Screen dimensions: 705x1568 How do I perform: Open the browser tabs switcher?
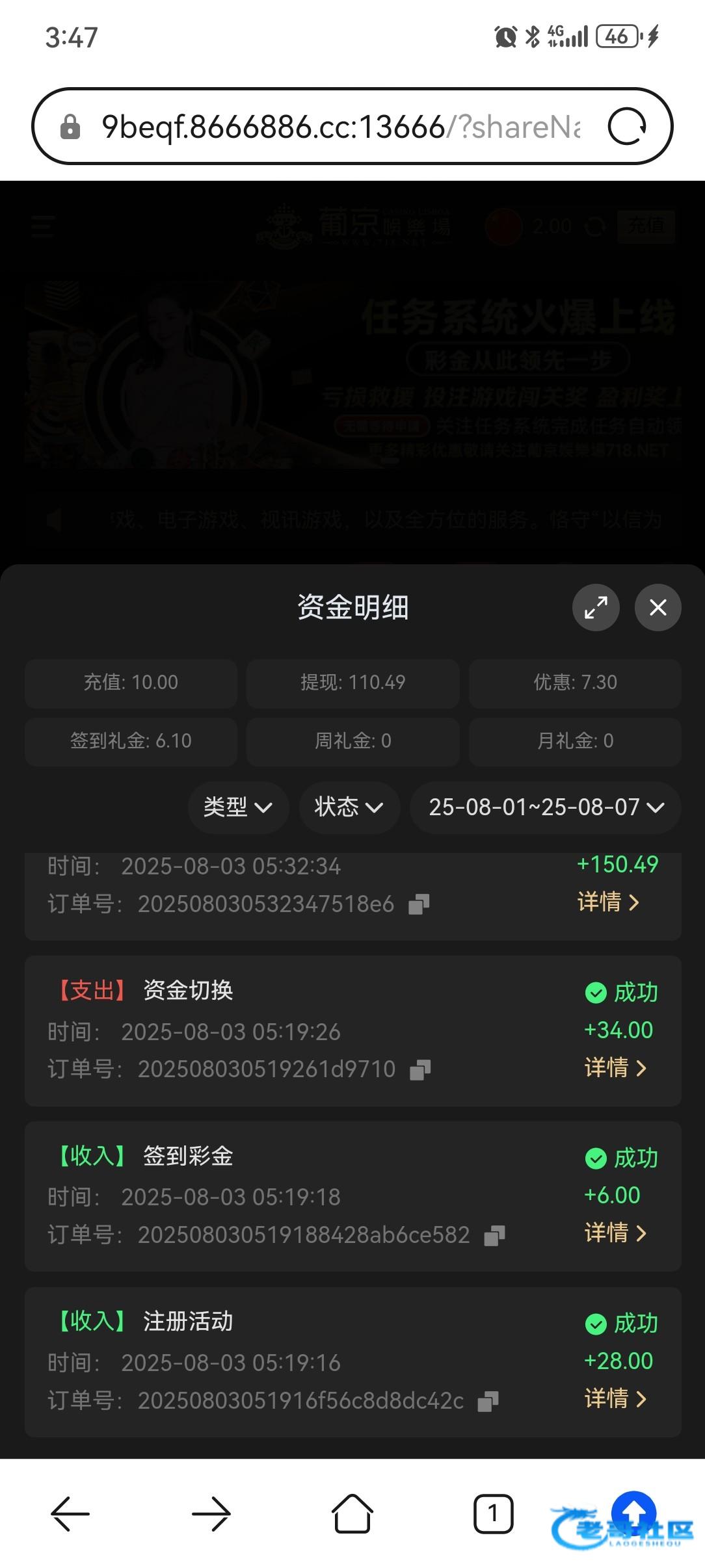(x=493, y=1514)
